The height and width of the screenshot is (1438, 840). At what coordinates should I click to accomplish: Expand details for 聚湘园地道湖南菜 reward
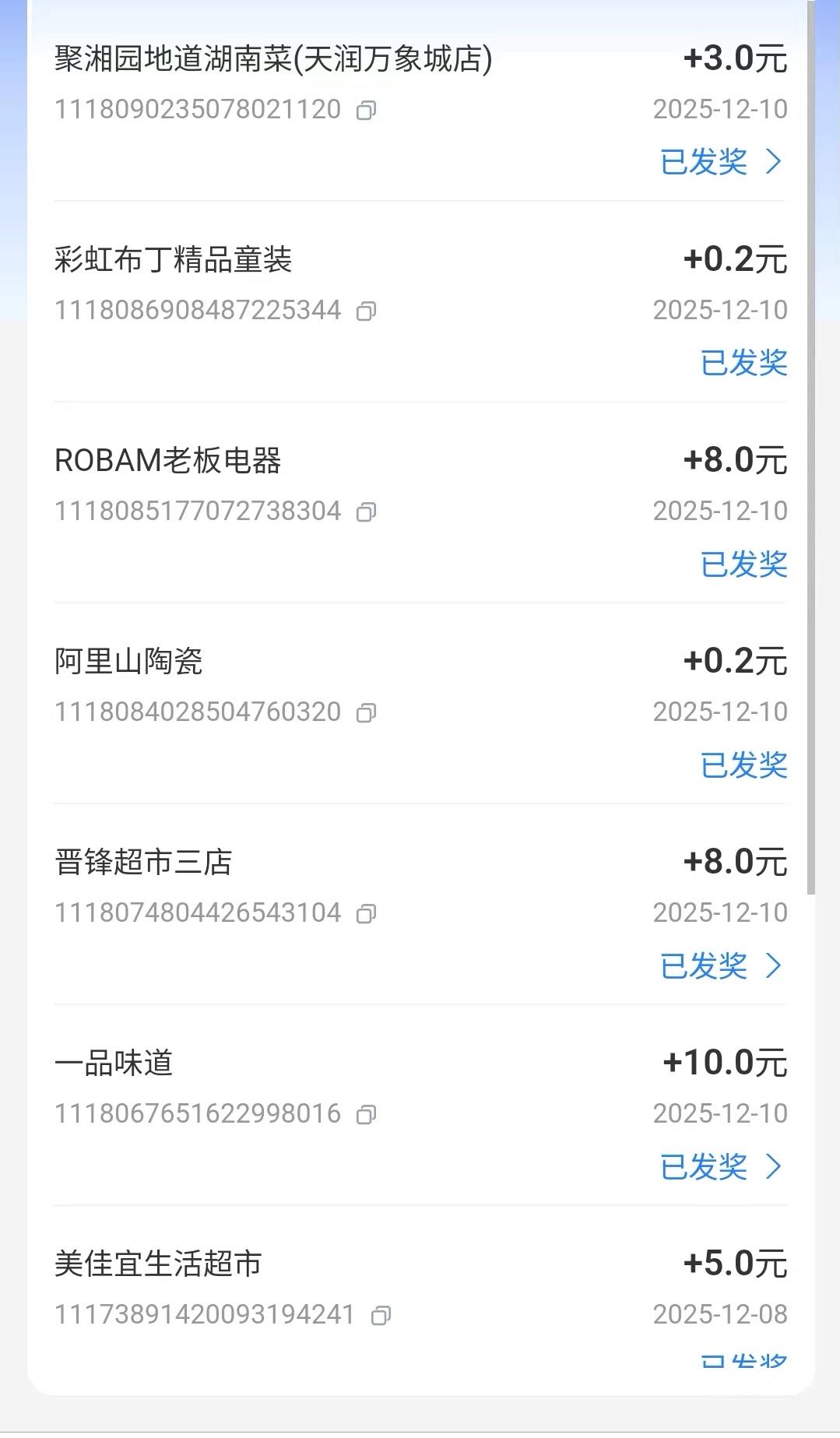(x=724, y=163)
